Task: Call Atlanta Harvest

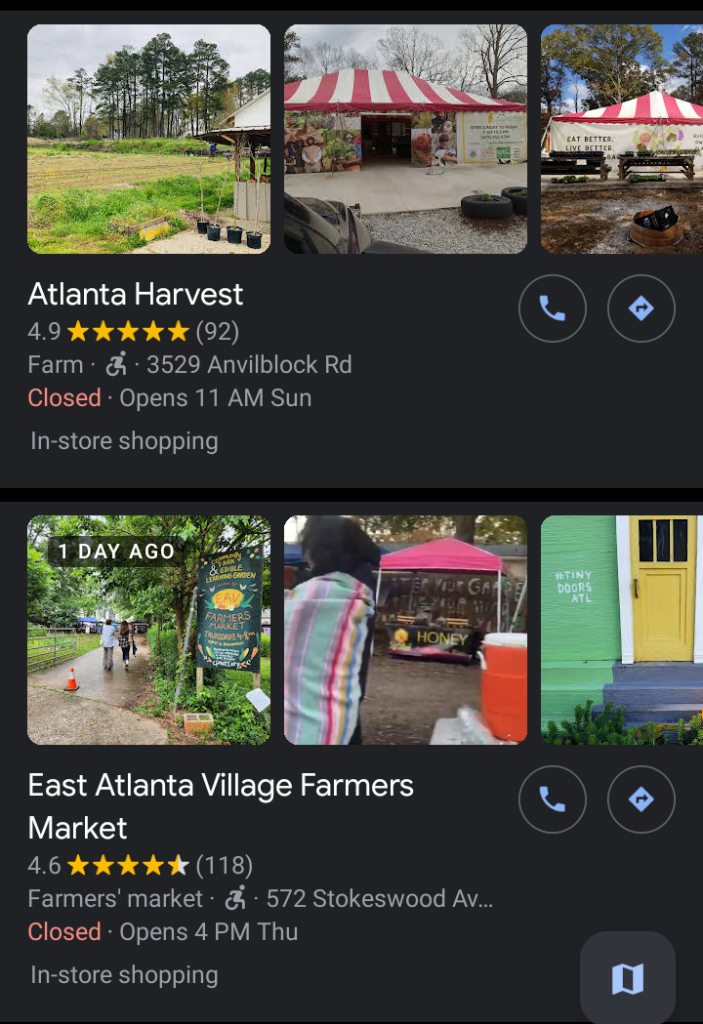Action: pos(552,308)
